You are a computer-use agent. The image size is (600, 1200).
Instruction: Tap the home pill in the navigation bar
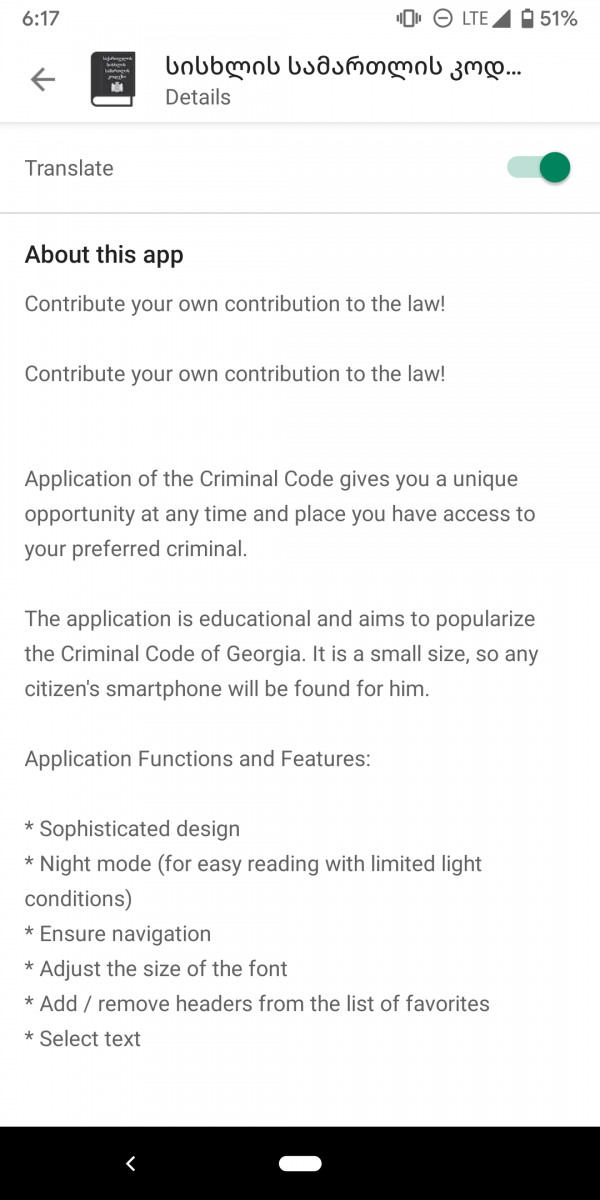tap(300, 1163)
